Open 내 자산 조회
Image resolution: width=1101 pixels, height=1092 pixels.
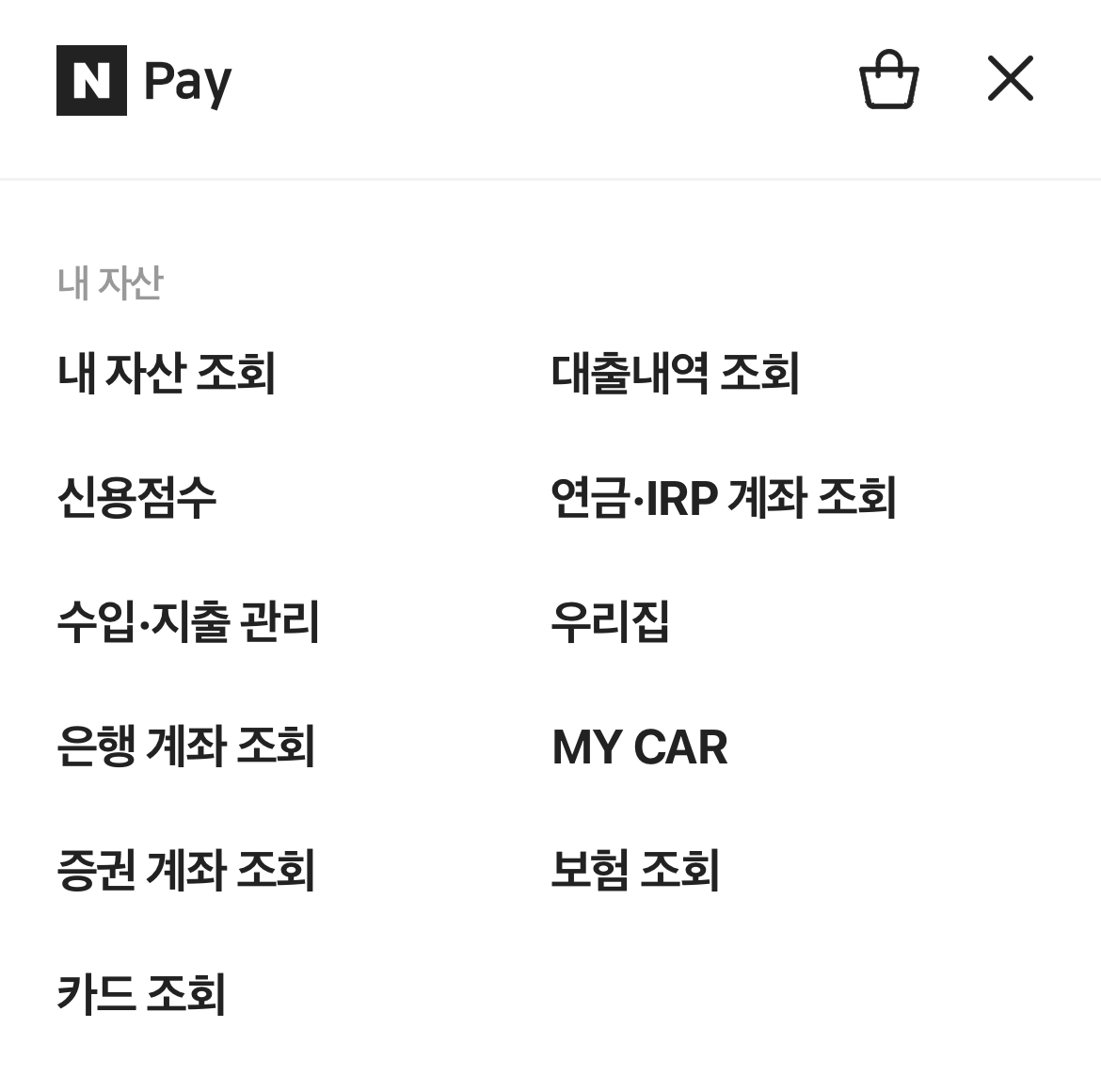[x=167, y=372]
